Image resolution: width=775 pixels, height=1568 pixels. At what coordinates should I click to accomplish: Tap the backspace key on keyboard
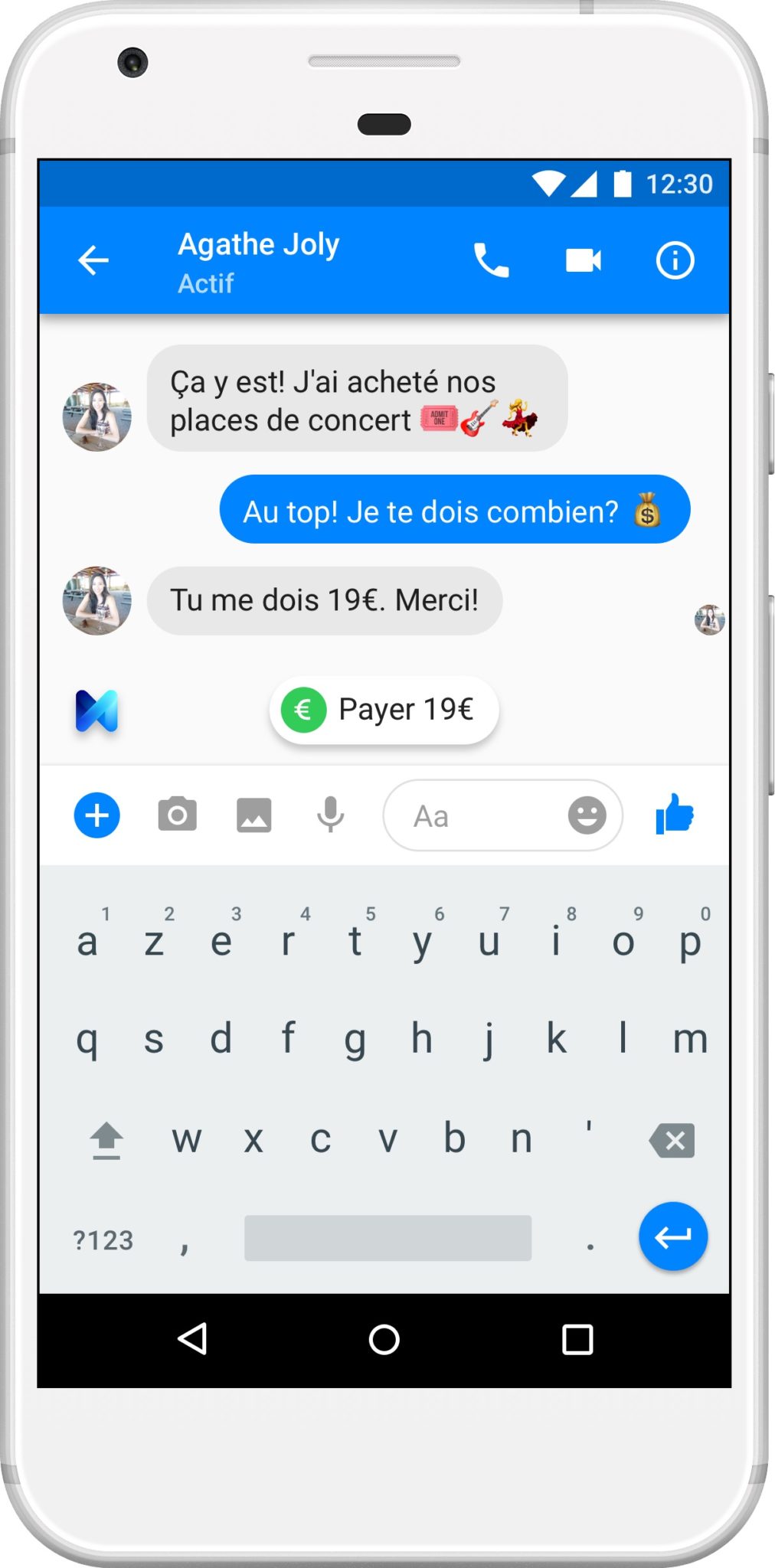click(x=672, y=1141)
